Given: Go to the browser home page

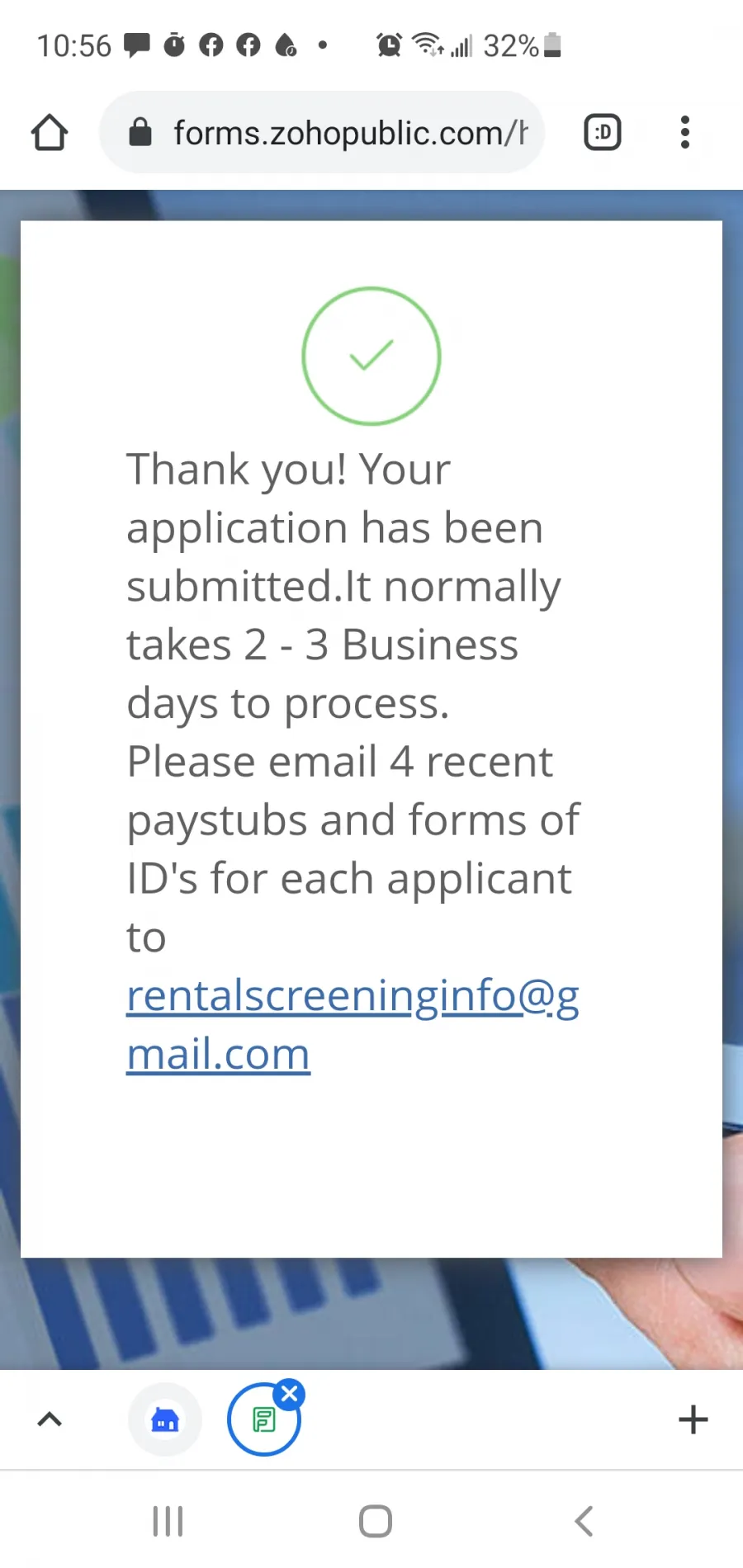Looking at the screenshot, I should pyautogui.click(x=49, y=132).
